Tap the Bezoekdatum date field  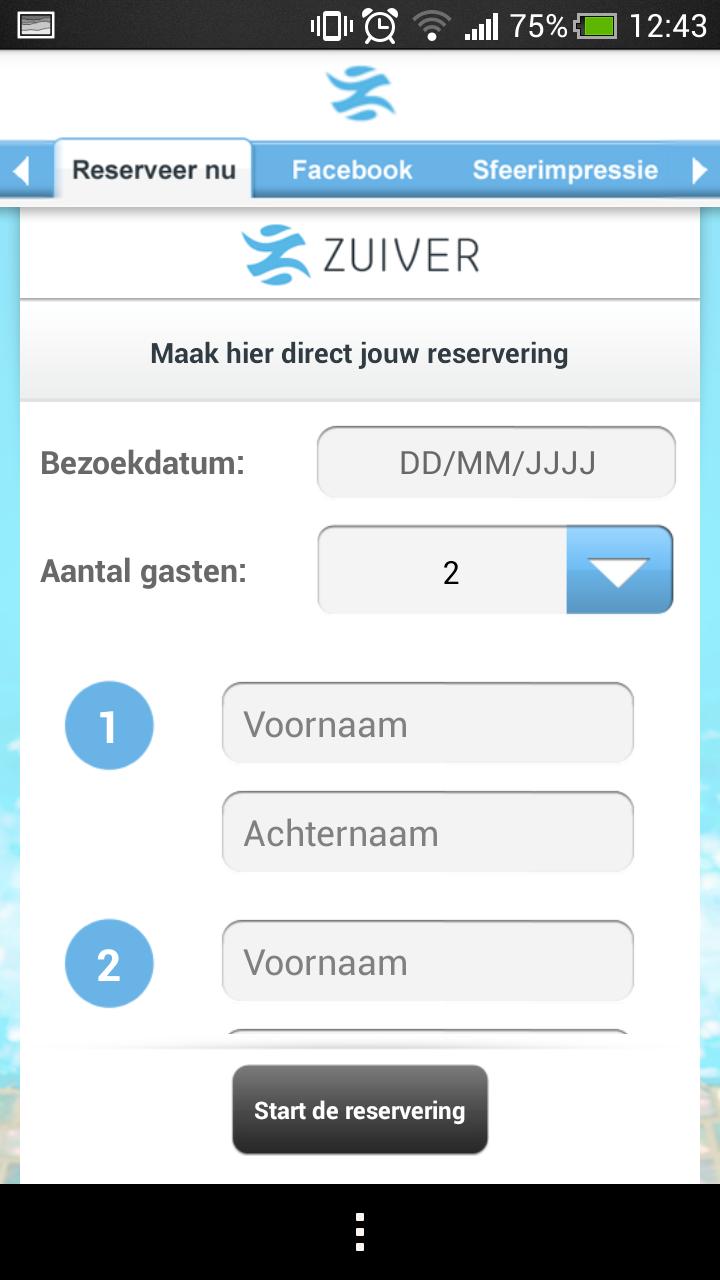click(x=496, y=463)
